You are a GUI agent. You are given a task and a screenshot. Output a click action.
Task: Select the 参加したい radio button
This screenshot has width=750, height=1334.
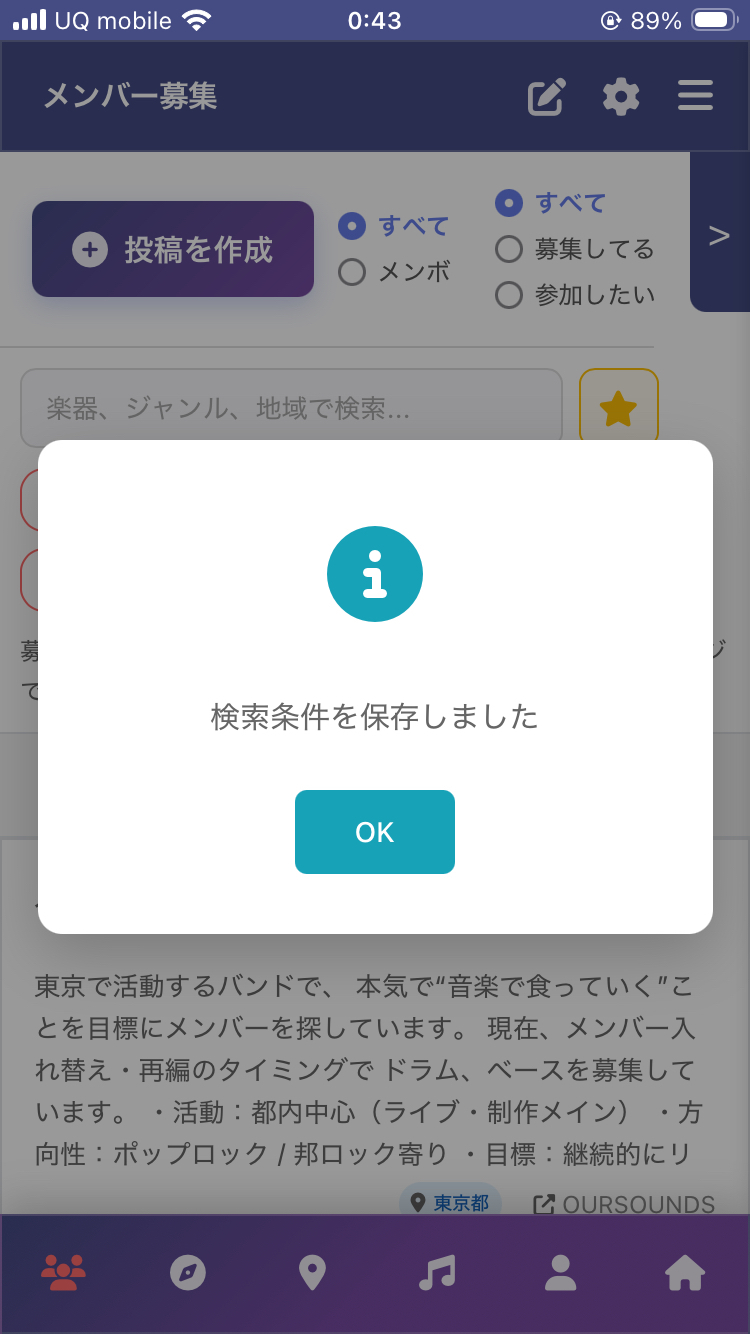pos(510,295)
